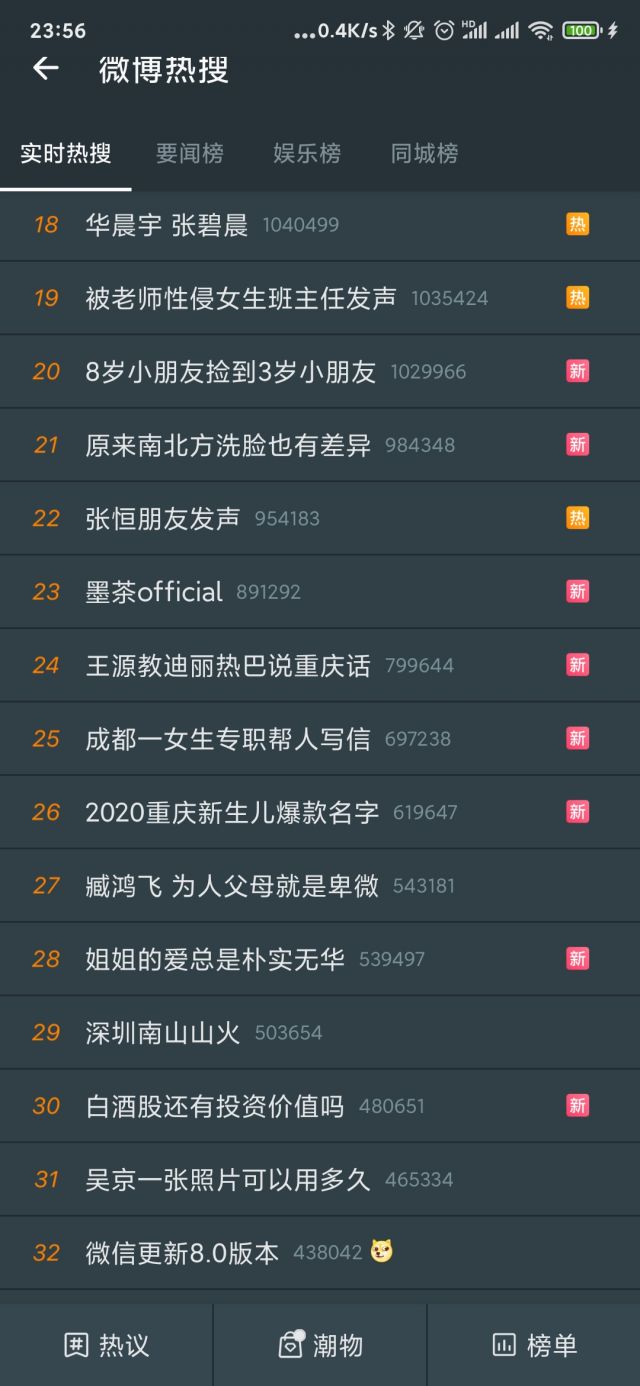640x1386 pixels.
Task: Open topic 微信更新8.0版本
Action: point(182,1253)
